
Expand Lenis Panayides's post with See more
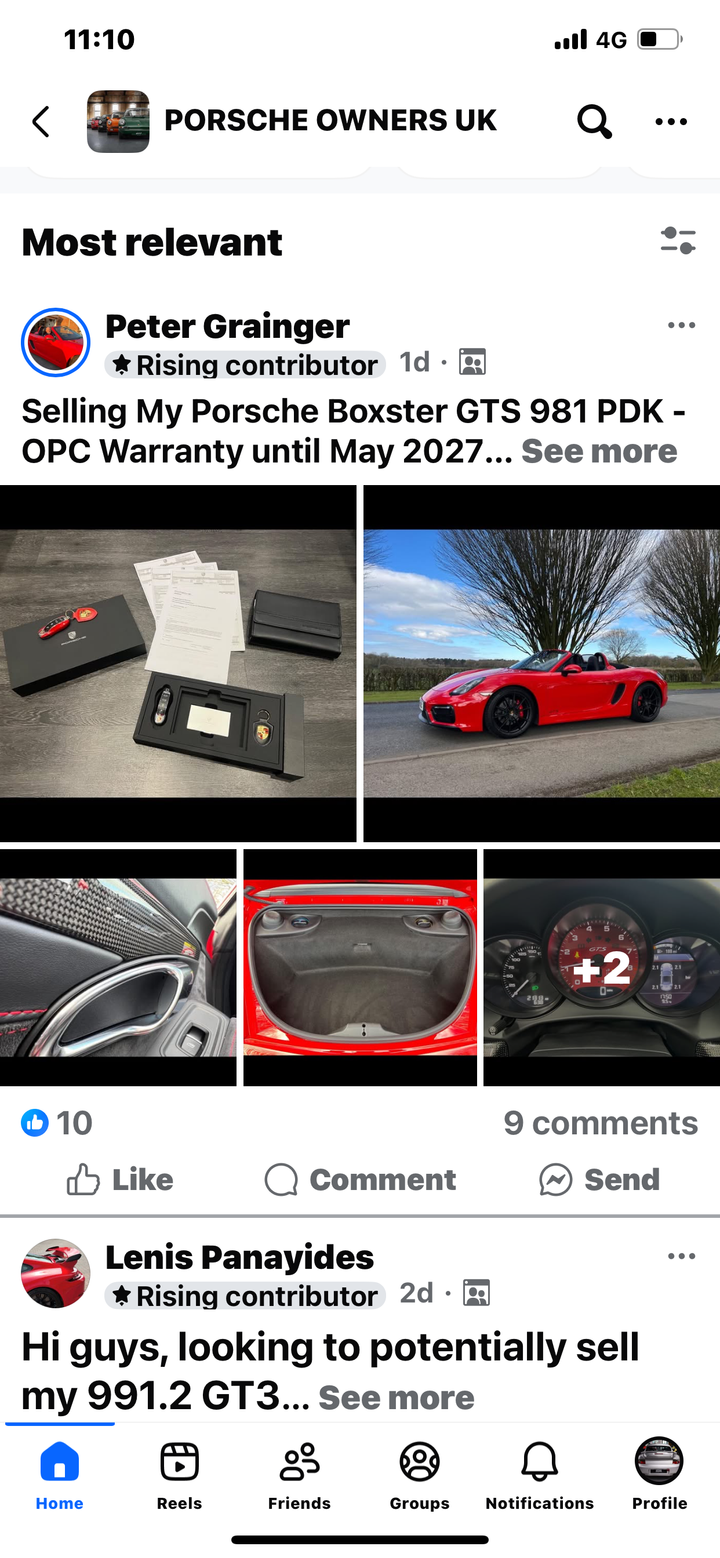(x=396, y=1398)
